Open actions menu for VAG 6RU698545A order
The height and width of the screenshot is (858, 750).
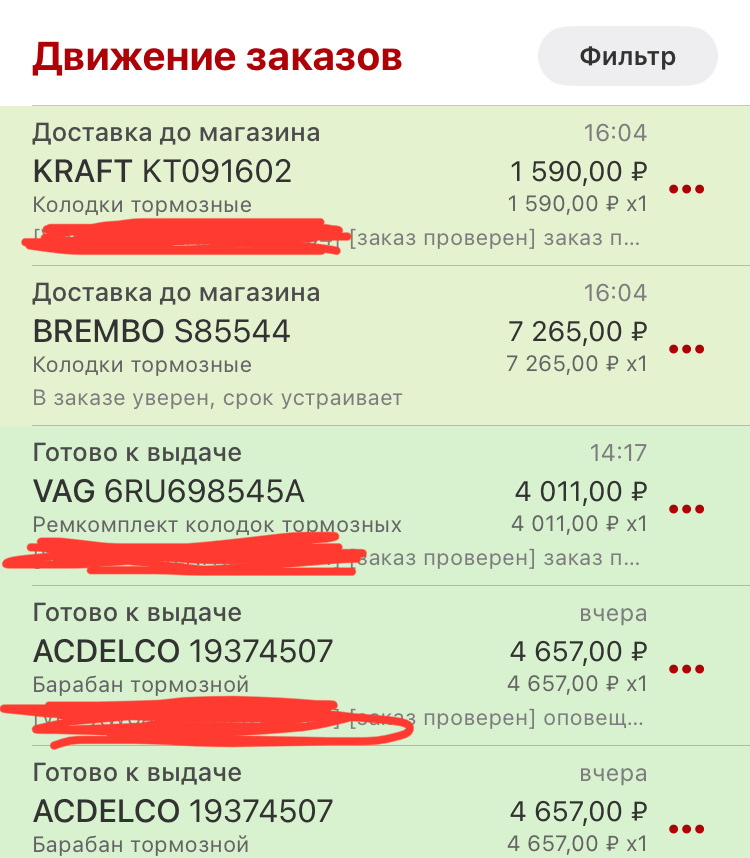pos(687,508)
